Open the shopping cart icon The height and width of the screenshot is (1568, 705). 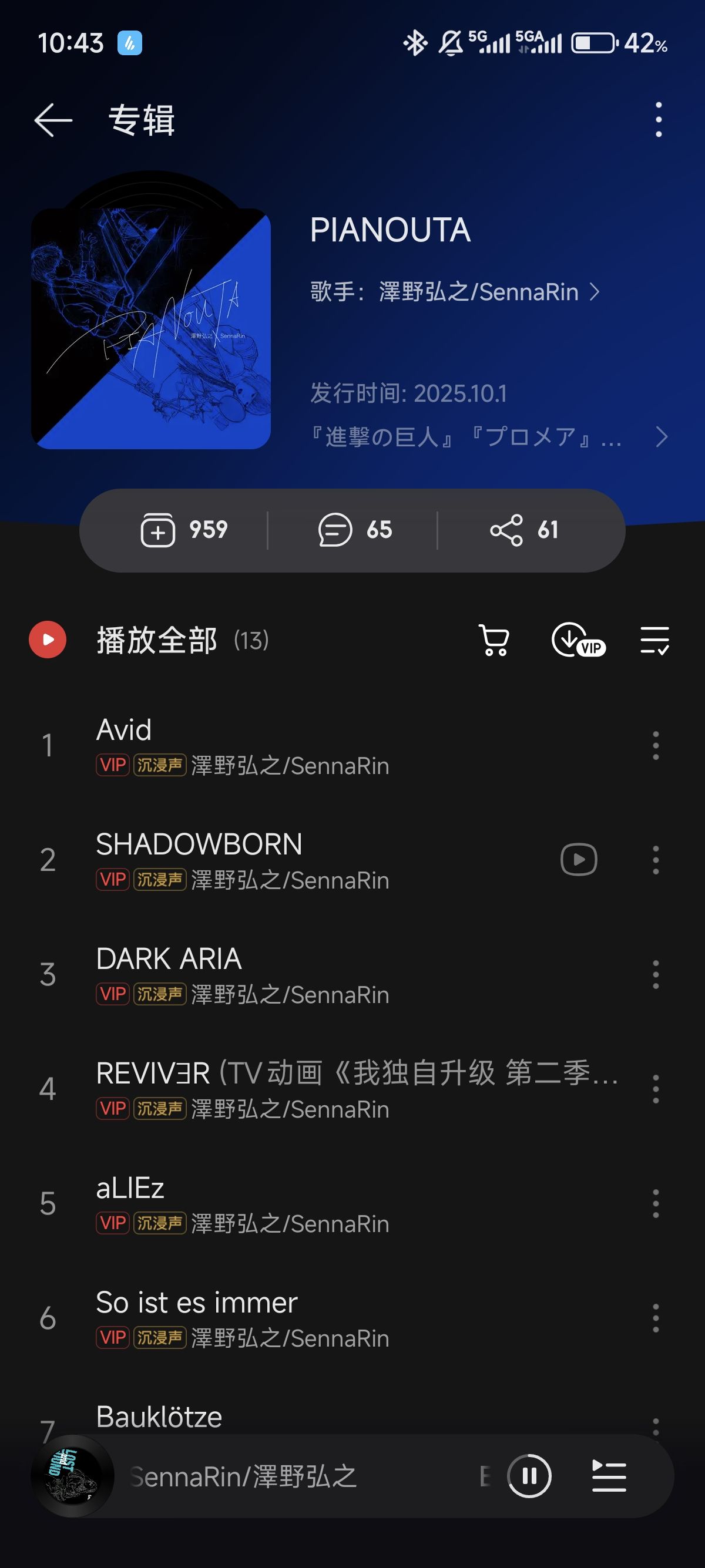[x=493, y=640]
